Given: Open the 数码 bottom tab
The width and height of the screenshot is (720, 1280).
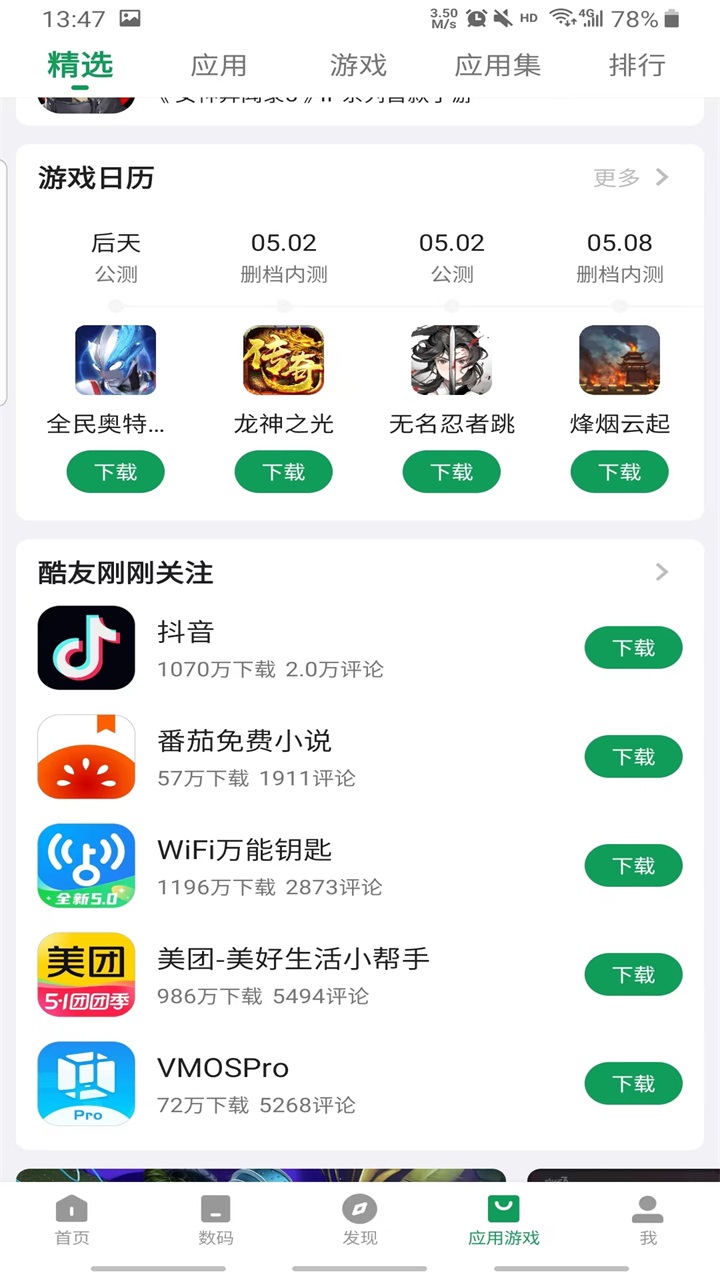Looking at the screenshot, I should 216,1220.
